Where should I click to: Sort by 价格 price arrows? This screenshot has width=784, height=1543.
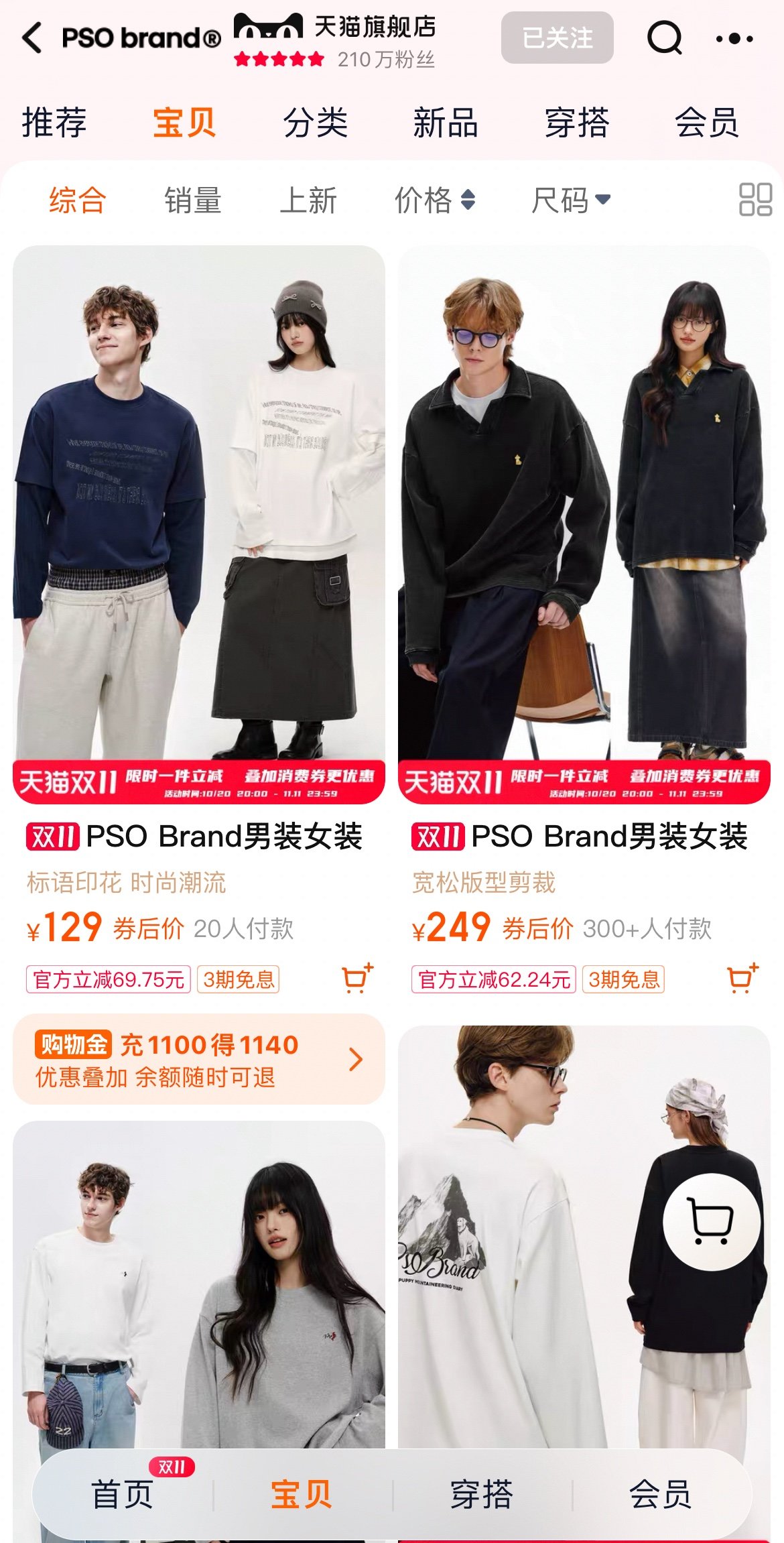pyautogui.click(x=435, y=200)
